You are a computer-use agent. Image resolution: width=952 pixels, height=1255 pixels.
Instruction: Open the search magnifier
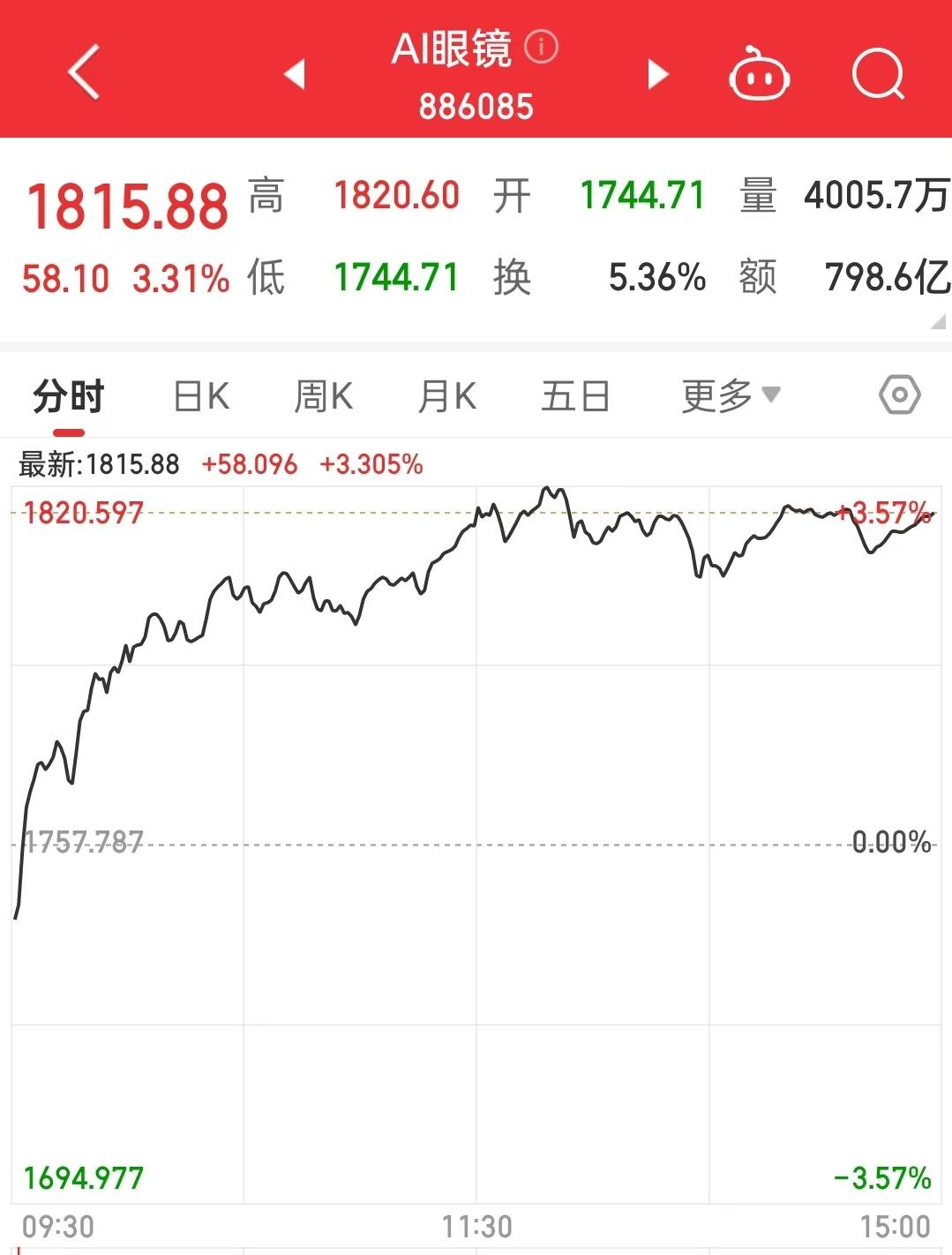(879, 74)
